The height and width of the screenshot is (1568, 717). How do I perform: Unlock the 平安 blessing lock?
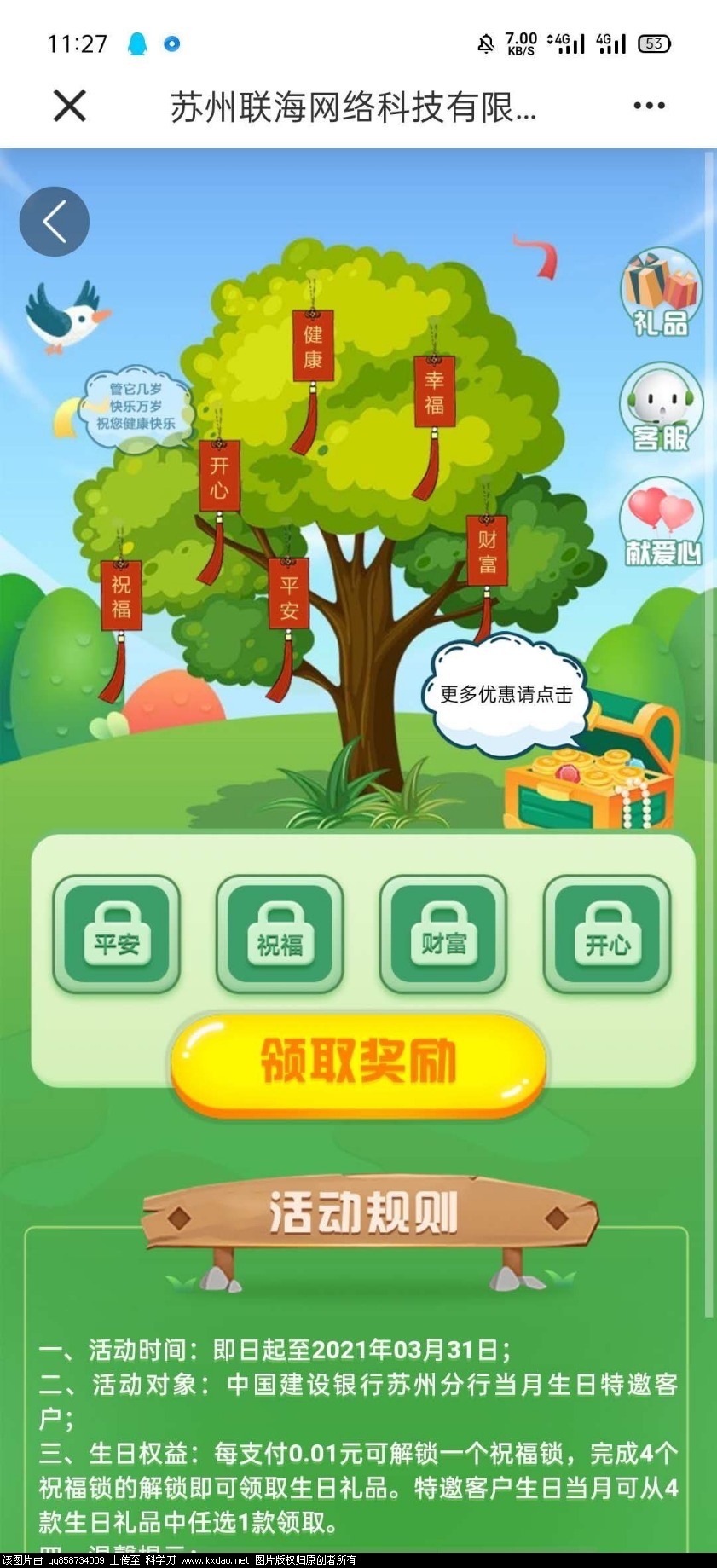tap(117, 934)
